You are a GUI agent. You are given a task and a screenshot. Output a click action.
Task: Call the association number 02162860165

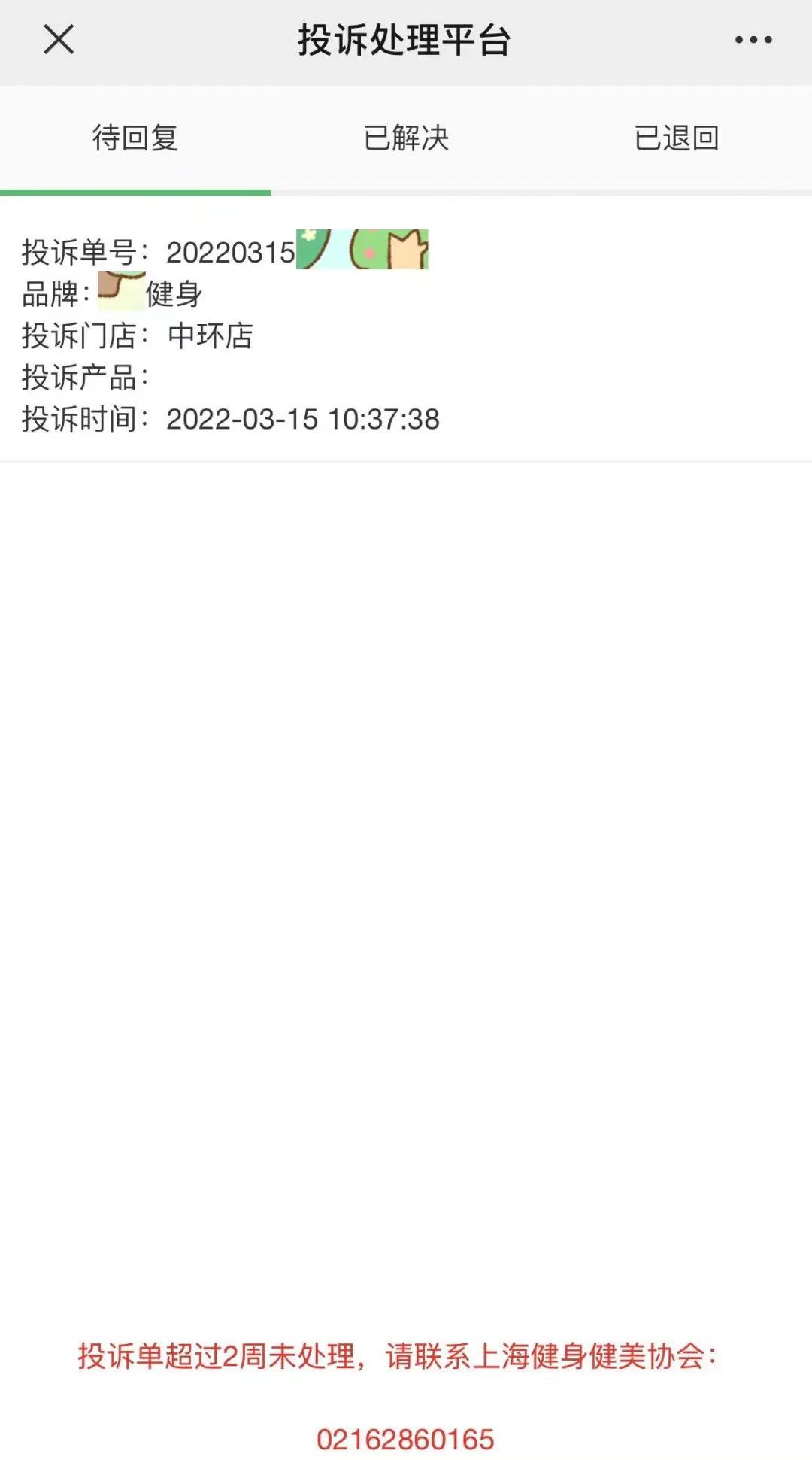405,1439
